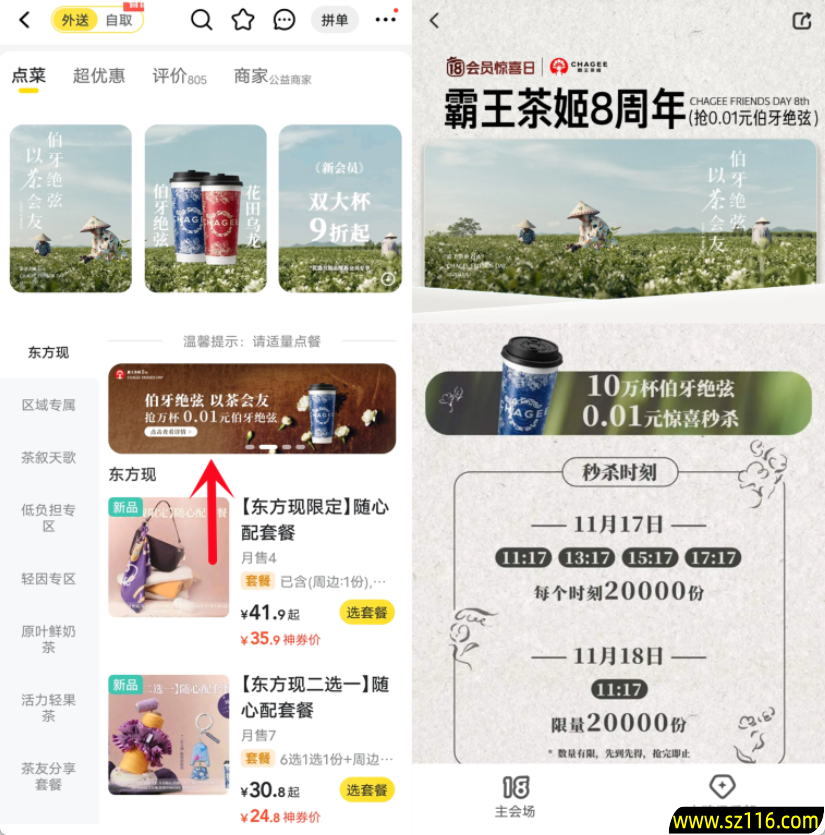Favorite this store with the star
This screenshot has height=835, width=825.
coord(243,20)
